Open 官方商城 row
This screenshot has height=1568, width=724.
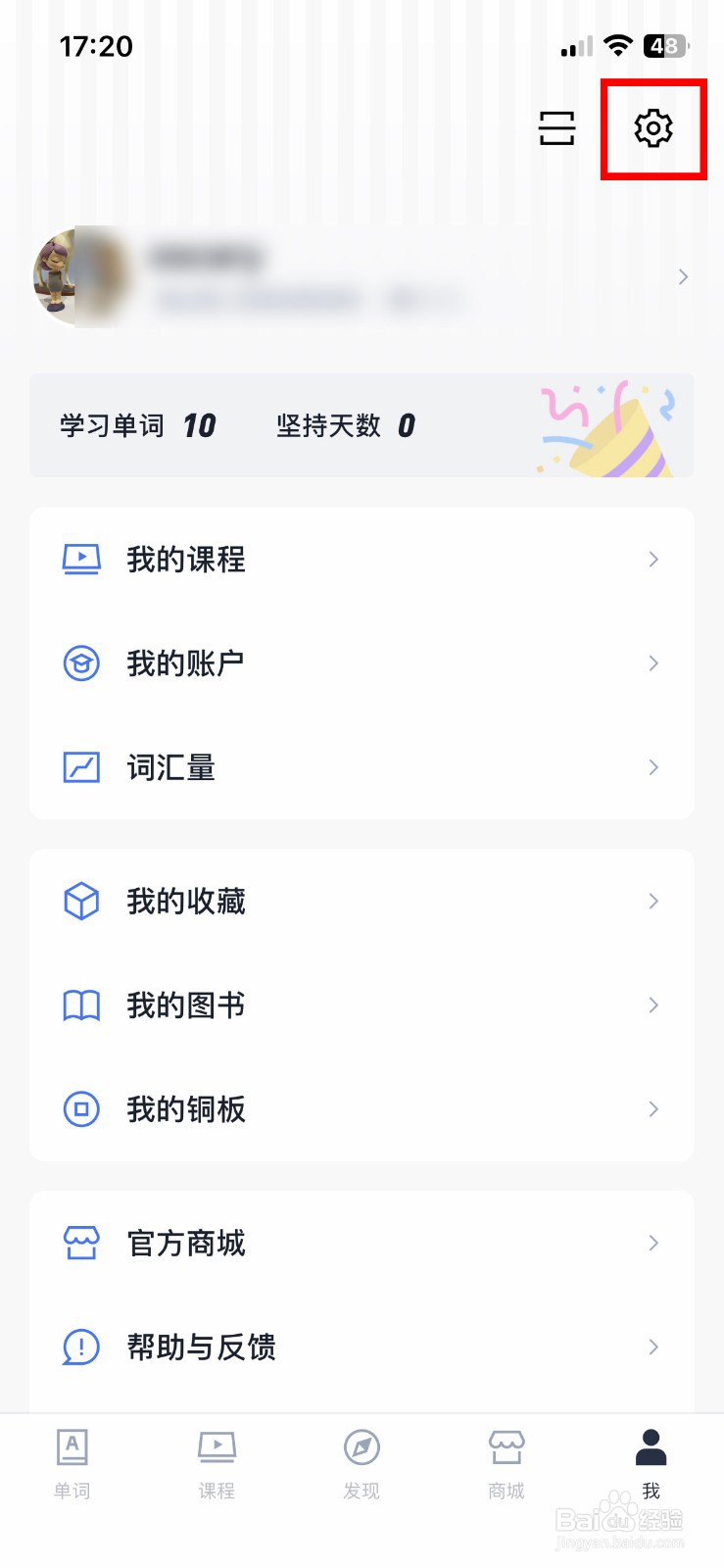362,1244
